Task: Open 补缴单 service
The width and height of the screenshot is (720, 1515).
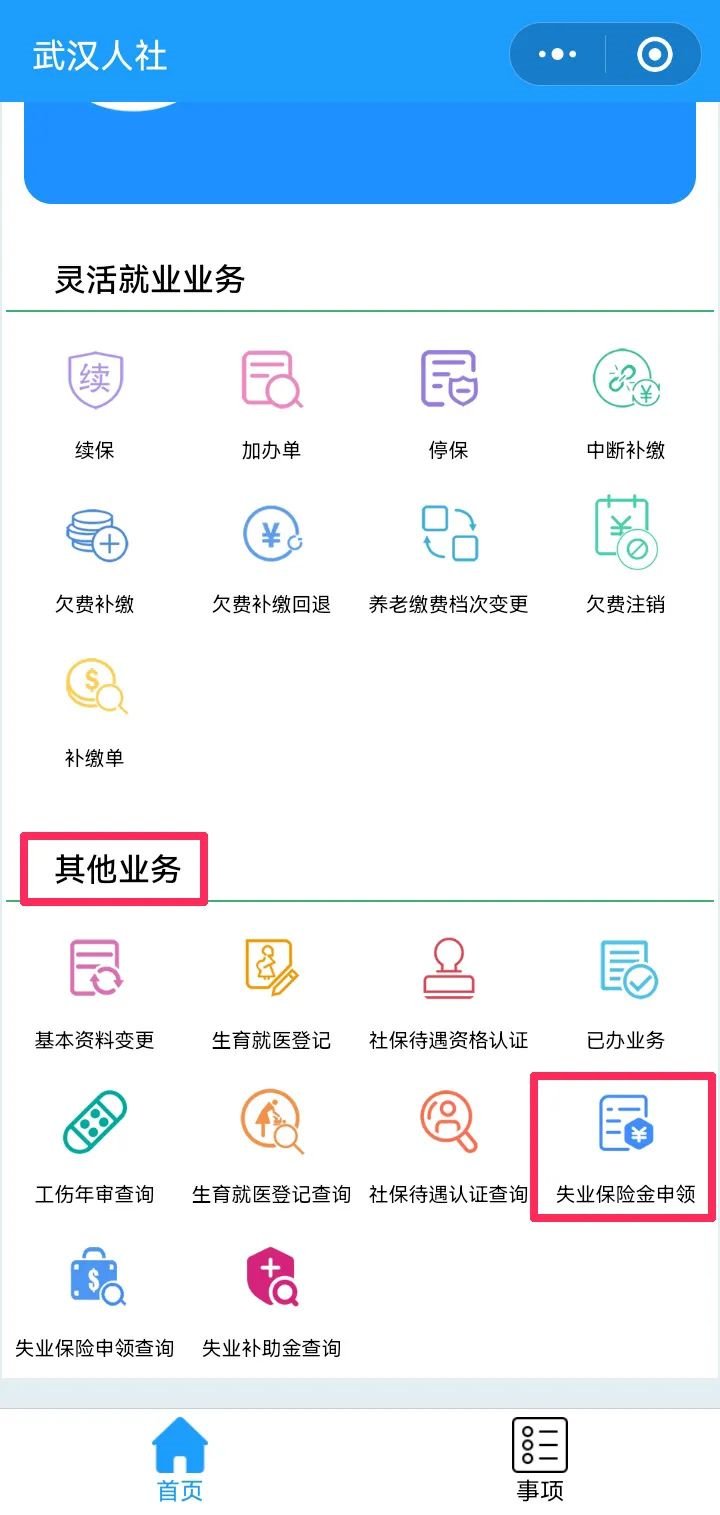Action: coord(95,711)
